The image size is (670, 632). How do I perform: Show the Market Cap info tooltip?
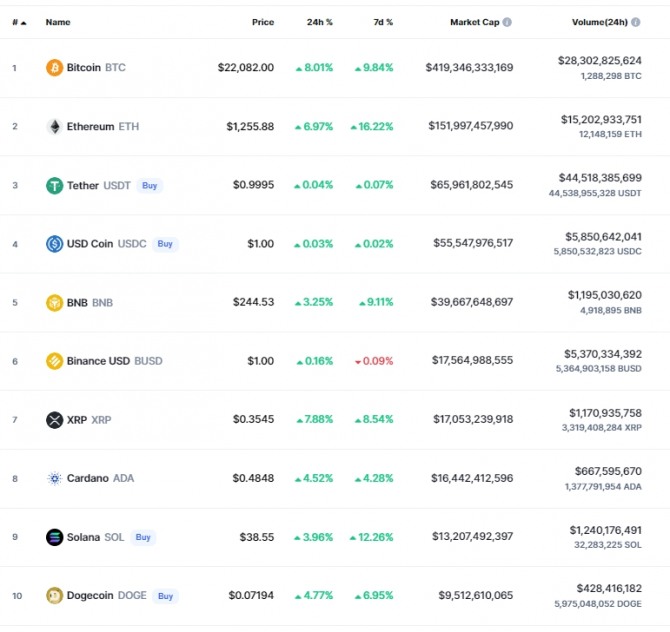(x=507, y=22)
